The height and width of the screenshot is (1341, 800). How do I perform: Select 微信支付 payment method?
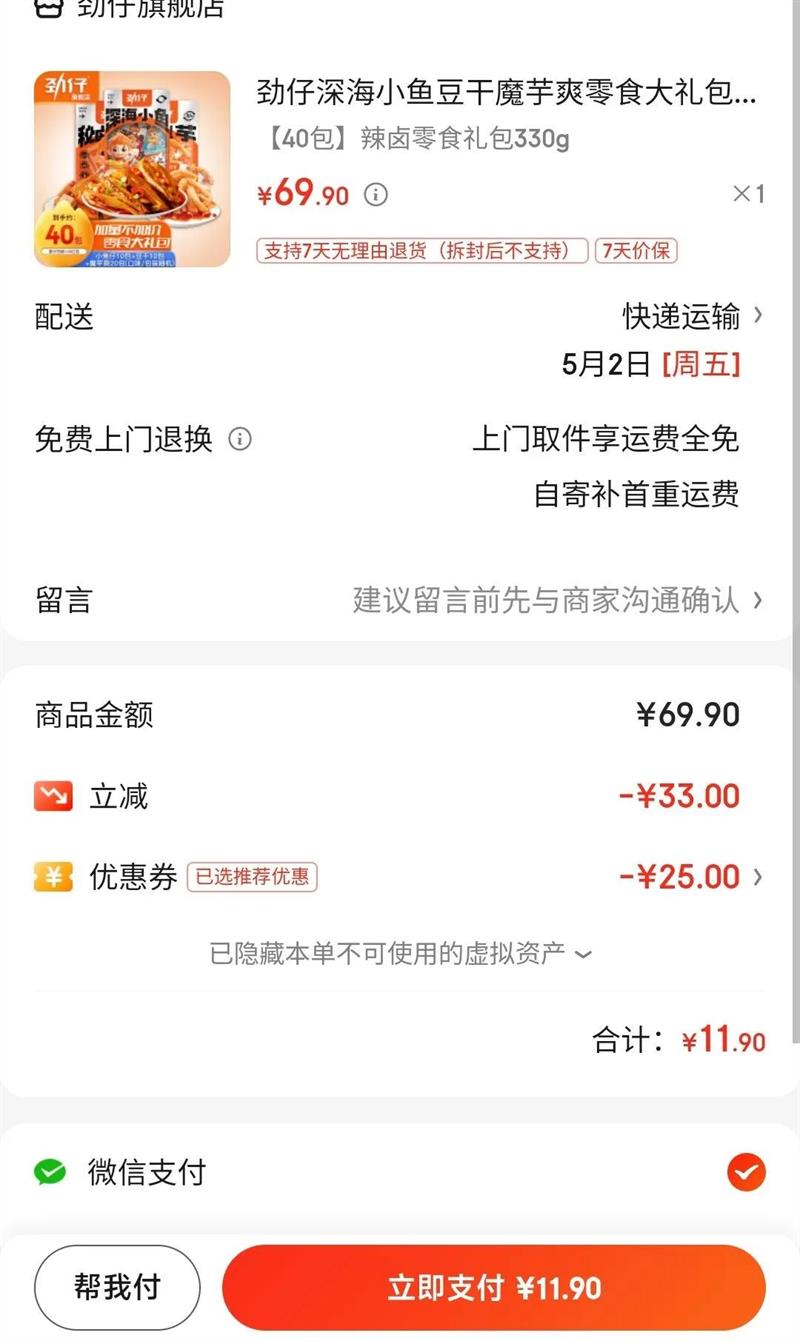[x=400, y=1171]
